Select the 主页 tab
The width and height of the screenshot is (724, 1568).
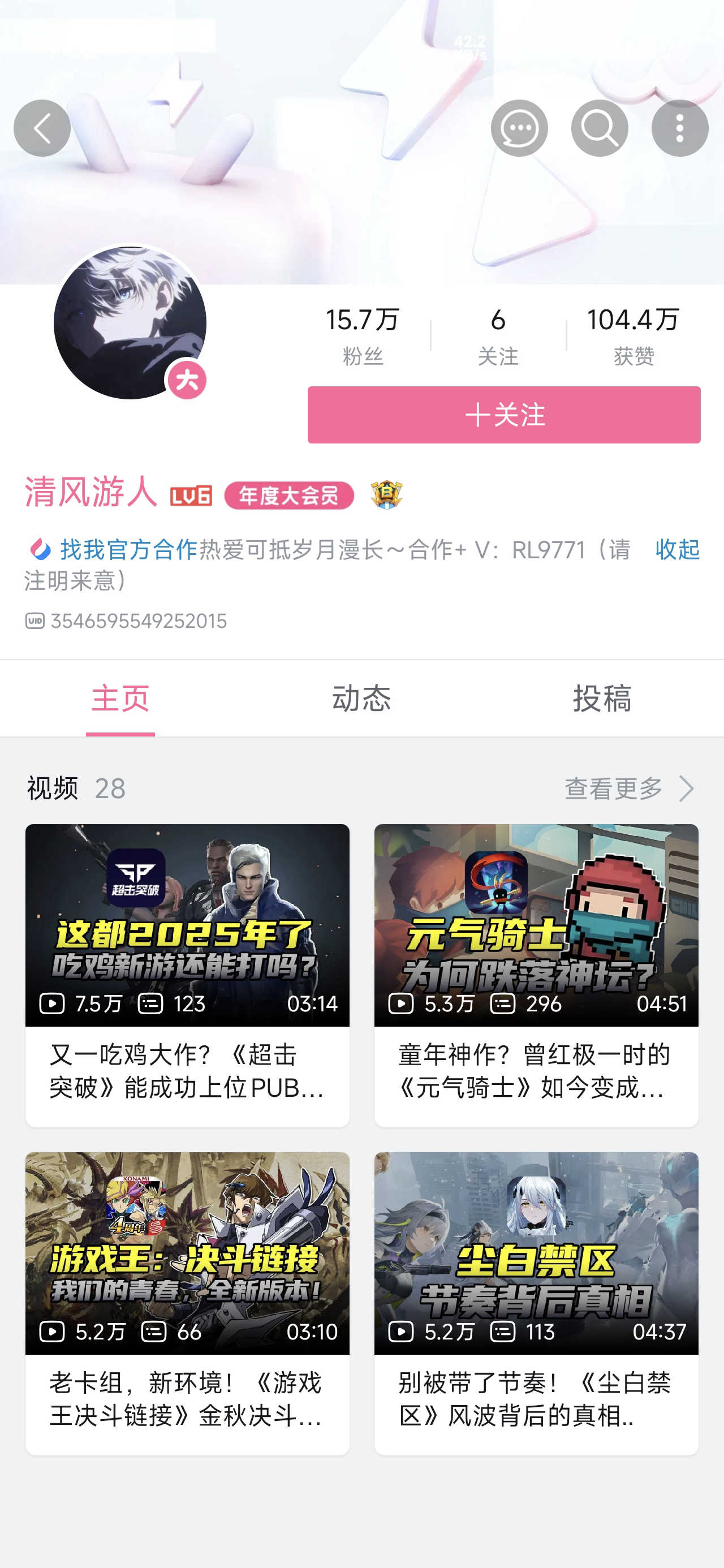120,698
